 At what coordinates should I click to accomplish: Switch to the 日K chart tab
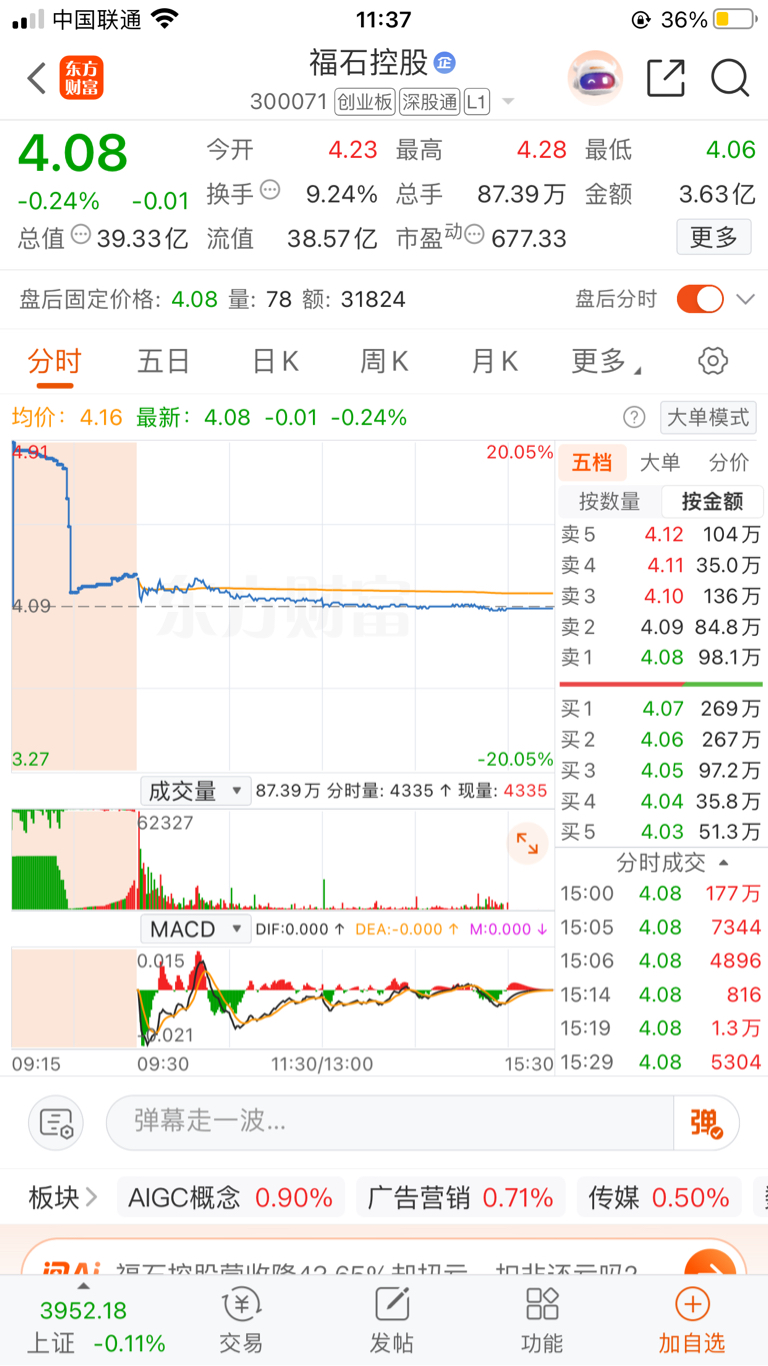[275, 361]
